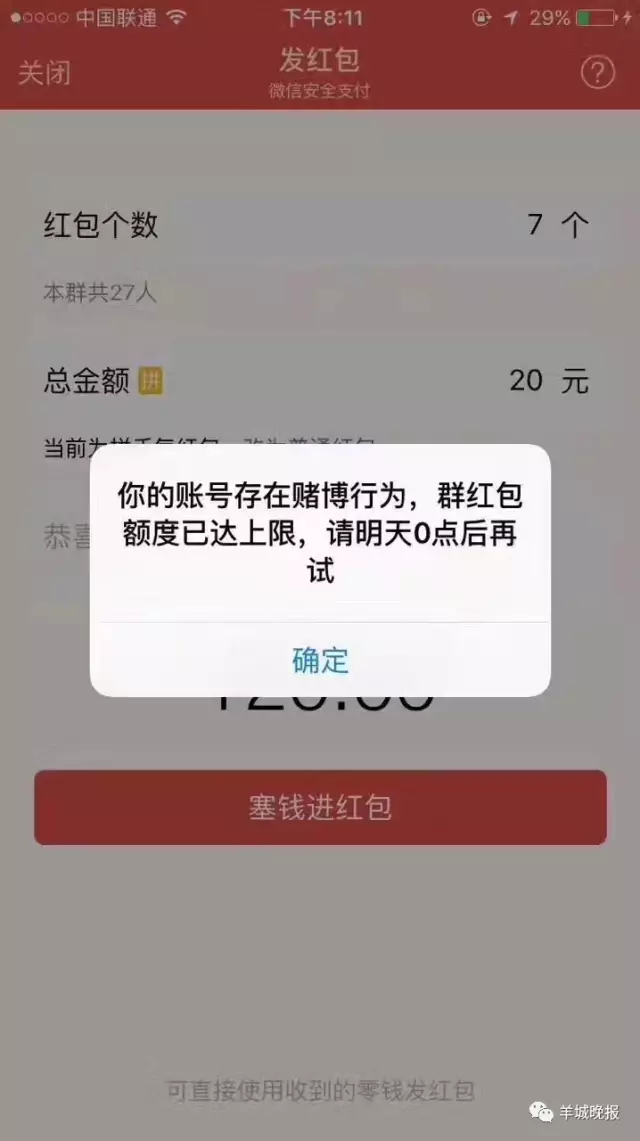Tap 关闭 to close the red packet page
The image size is (640, 1141).
click(x=45, y=73)
